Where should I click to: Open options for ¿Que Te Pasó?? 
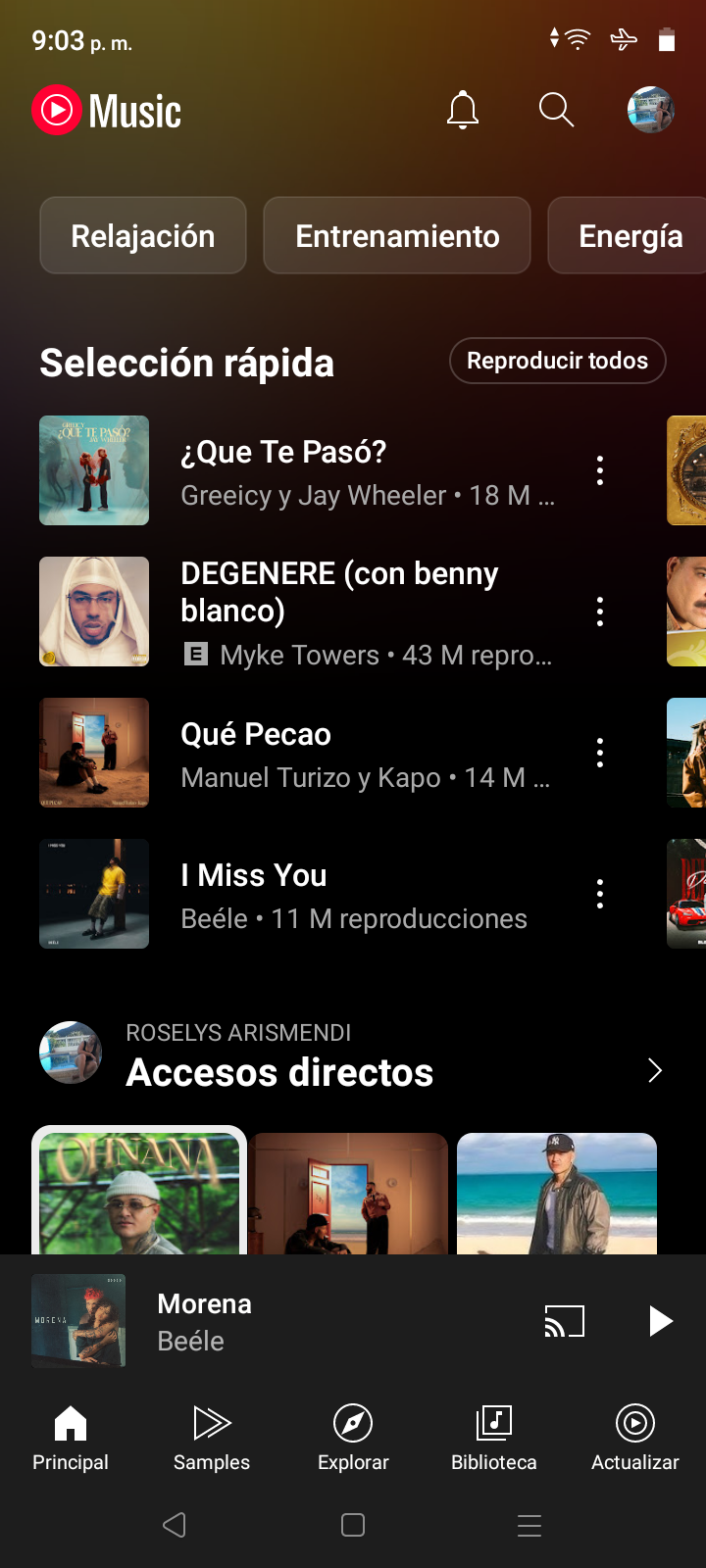pyautogui.click(x=600, y=471)
